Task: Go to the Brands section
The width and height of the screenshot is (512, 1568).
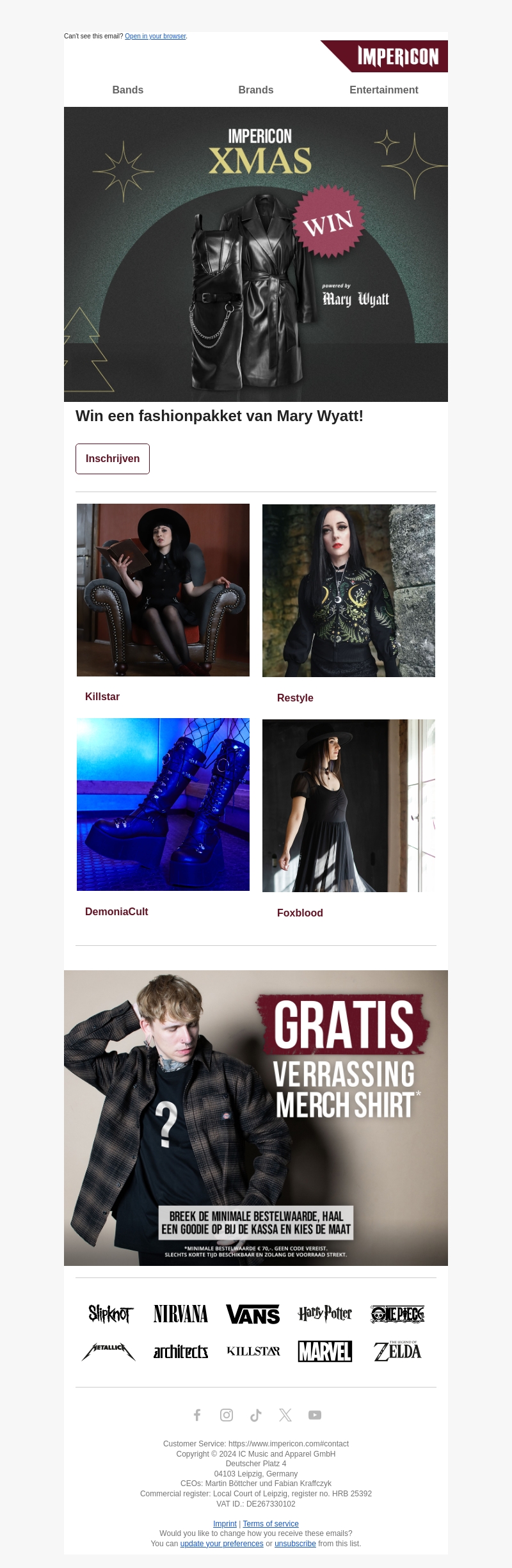Action: (x=256, y=90)
